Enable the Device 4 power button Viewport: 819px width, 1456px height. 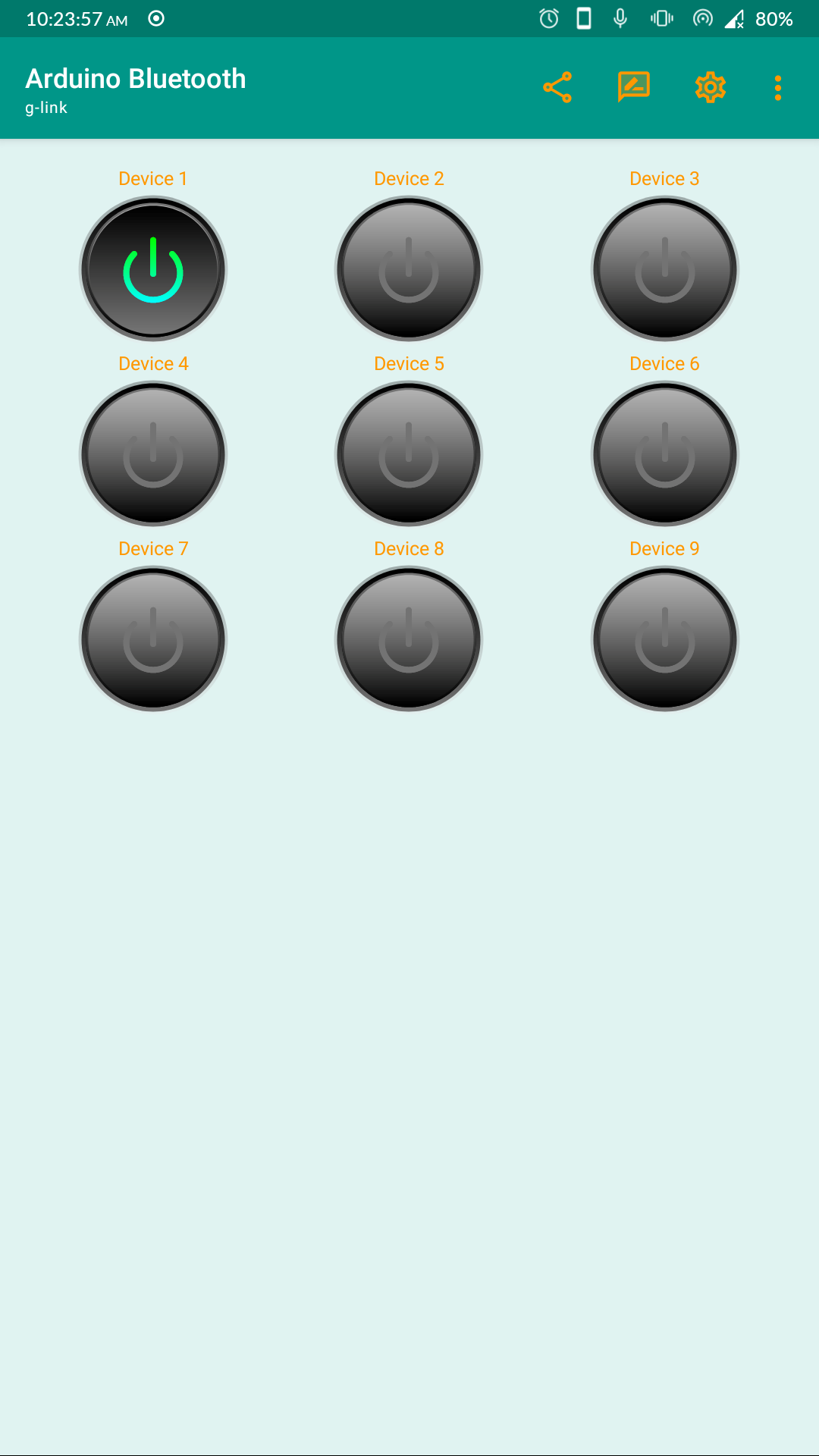[153, 454]
